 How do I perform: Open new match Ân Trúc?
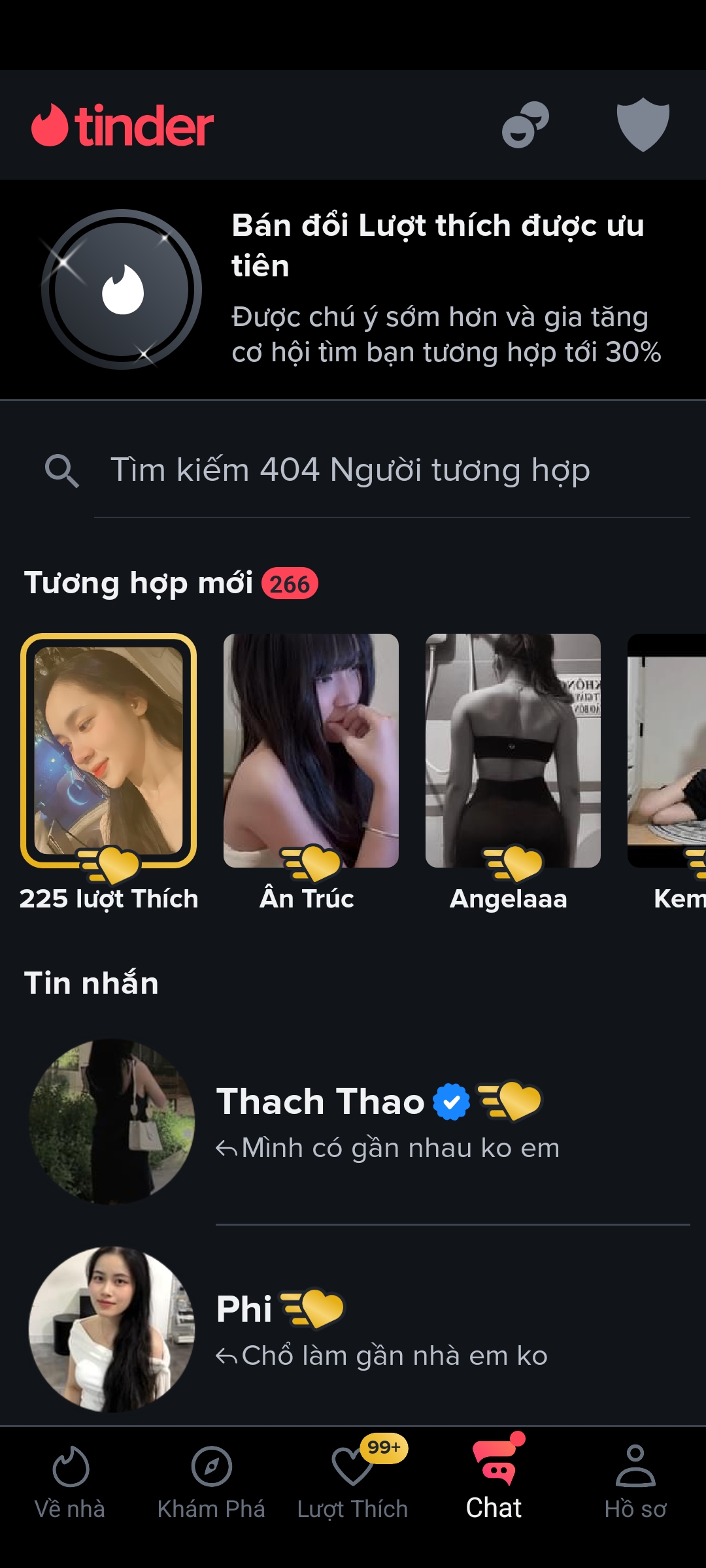coord(311,751)
